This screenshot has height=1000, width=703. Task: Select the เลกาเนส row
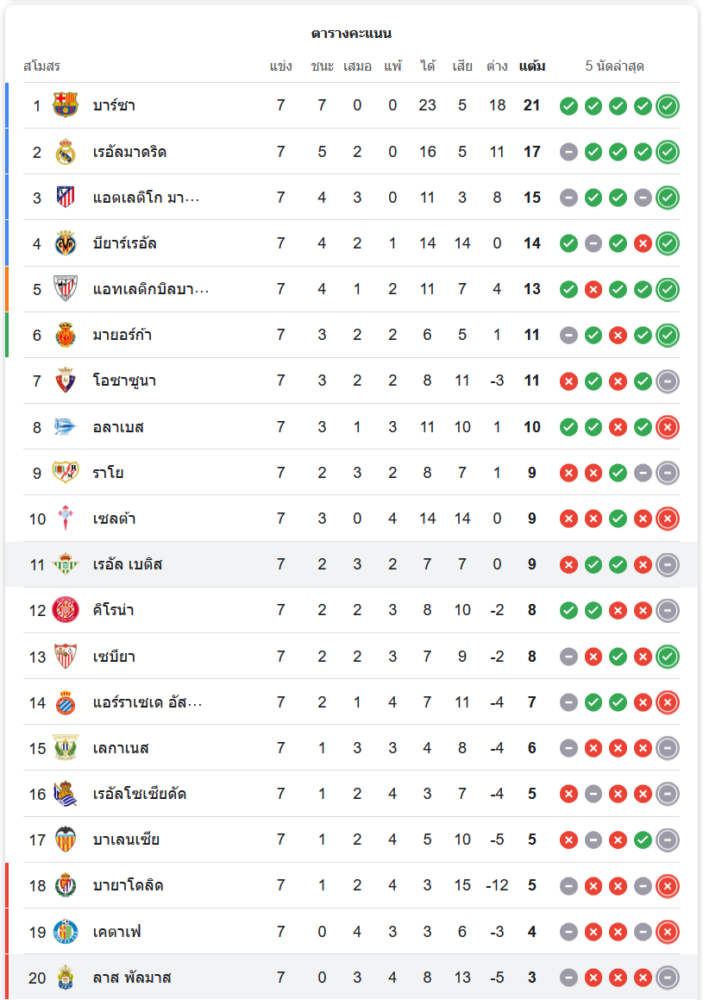click(121, 748)
